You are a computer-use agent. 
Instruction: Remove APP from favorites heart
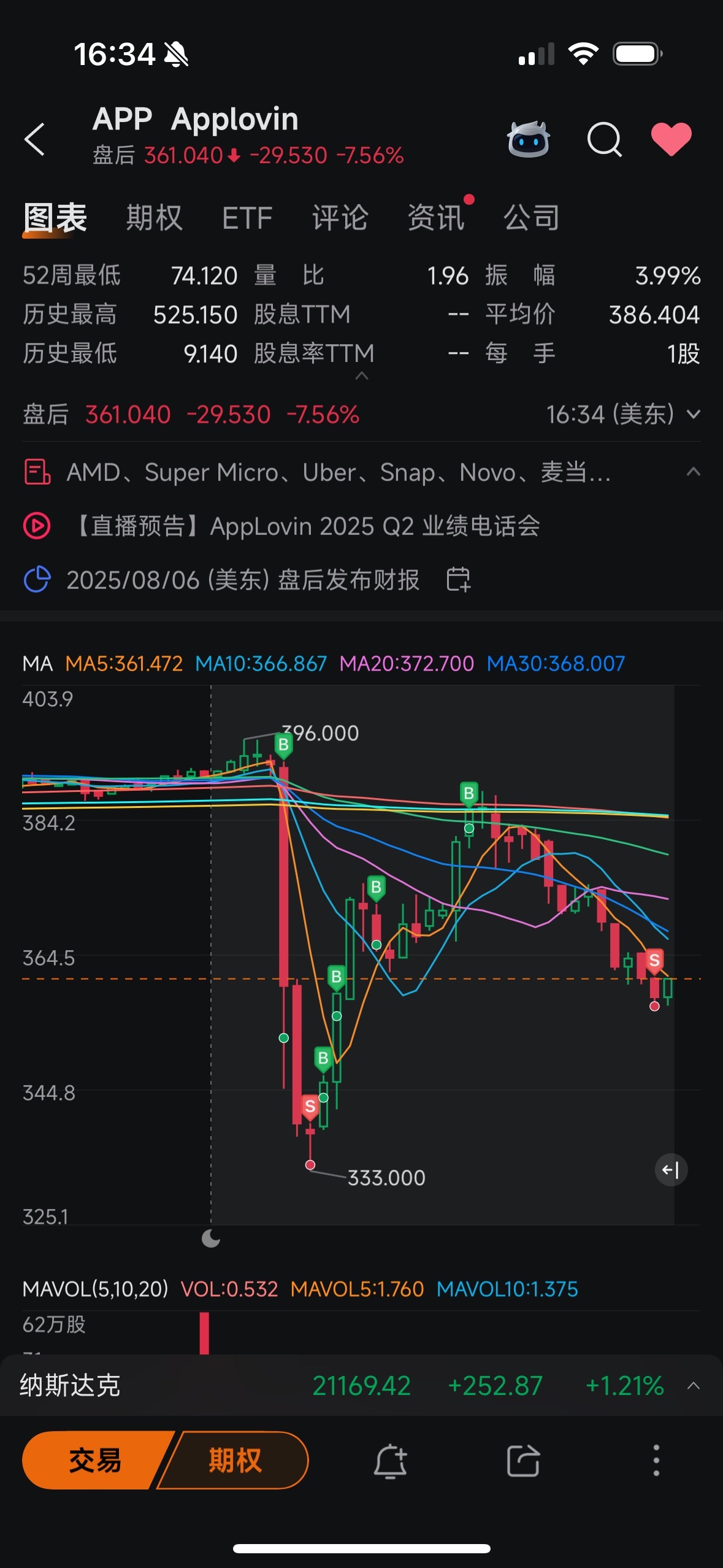pos(671,139)
